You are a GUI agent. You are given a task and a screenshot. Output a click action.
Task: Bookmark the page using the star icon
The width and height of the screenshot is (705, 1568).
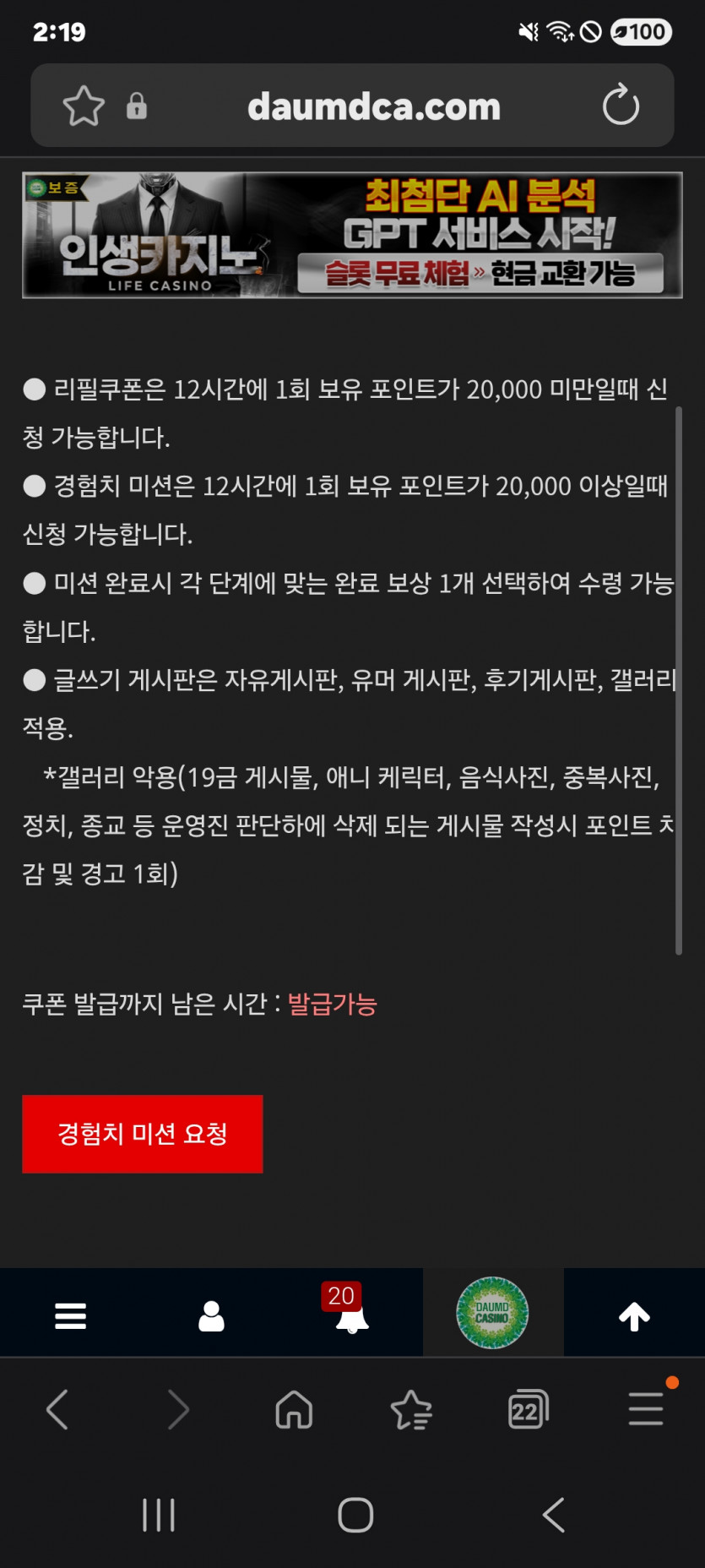click(82, 105)
